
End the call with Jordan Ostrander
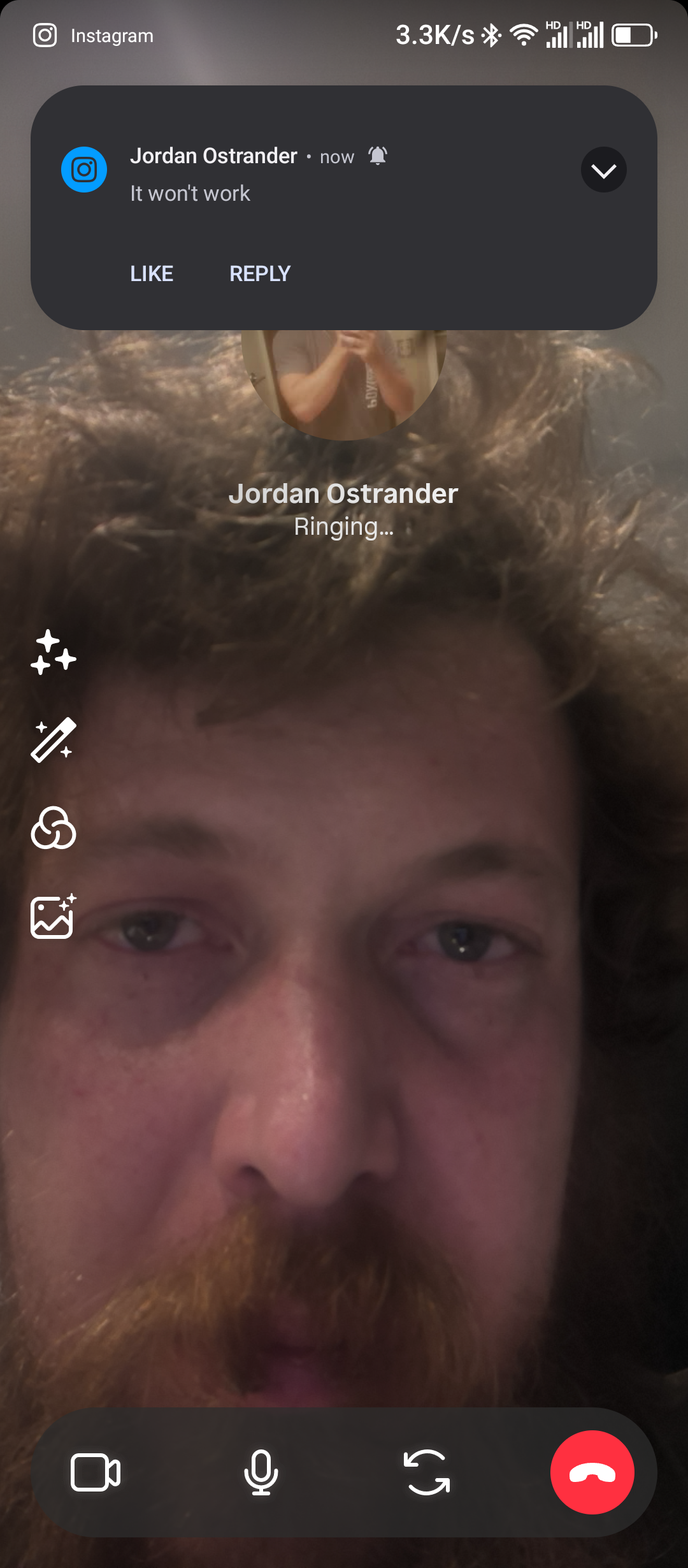click(592, 1472)
